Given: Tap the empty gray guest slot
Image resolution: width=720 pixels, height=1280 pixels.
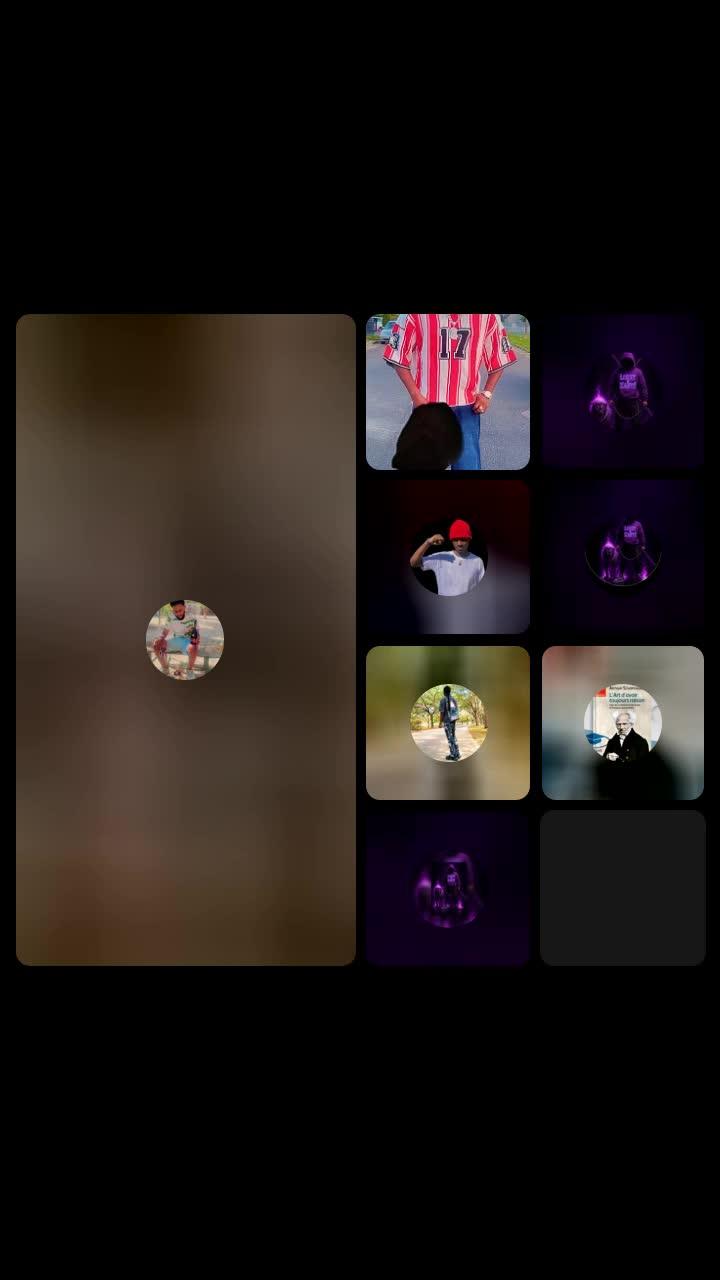Looking at the screenshot, I should (623, 888).
